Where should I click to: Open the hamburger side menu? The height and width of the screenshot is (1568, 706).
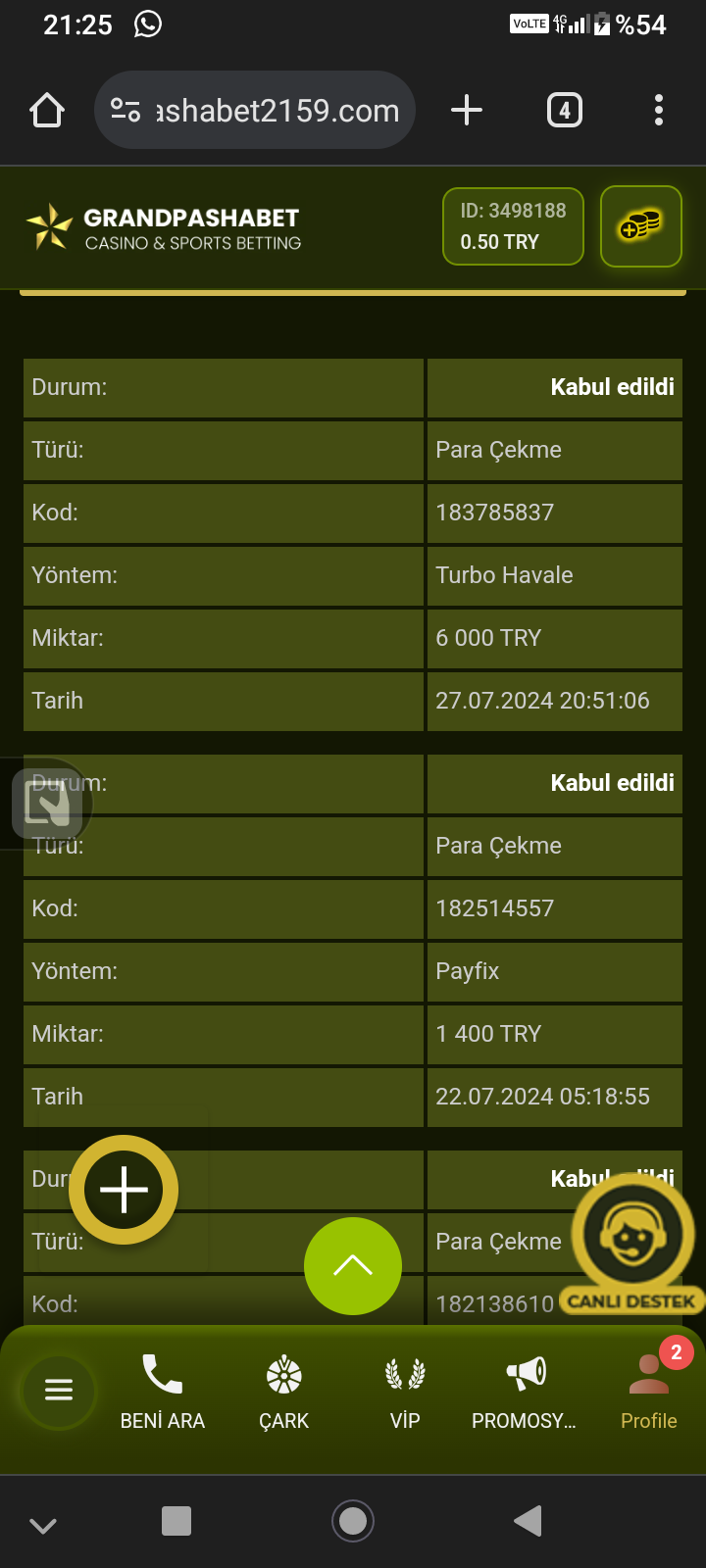point(59,1390)
